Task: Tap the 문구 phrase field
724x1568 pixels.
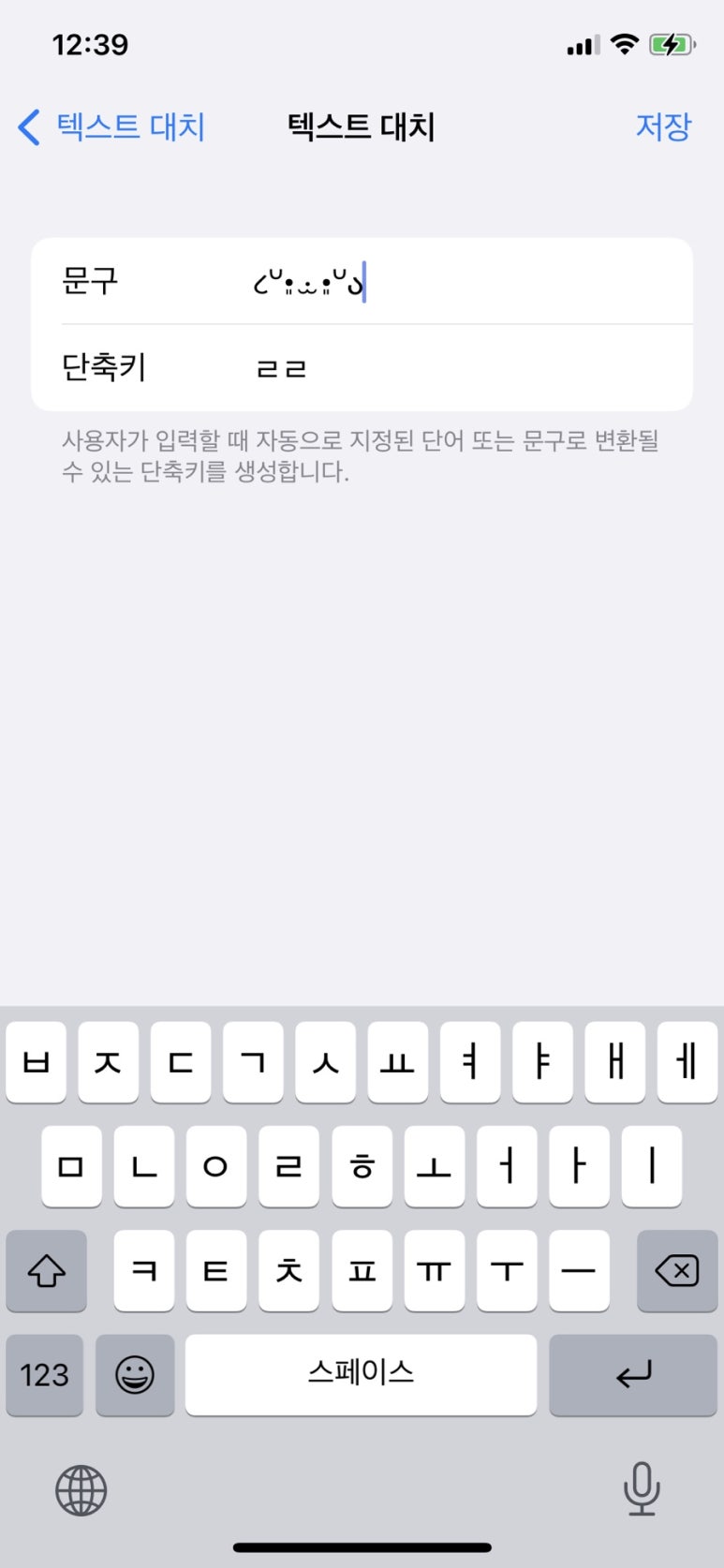Action: tap(362, 281)
